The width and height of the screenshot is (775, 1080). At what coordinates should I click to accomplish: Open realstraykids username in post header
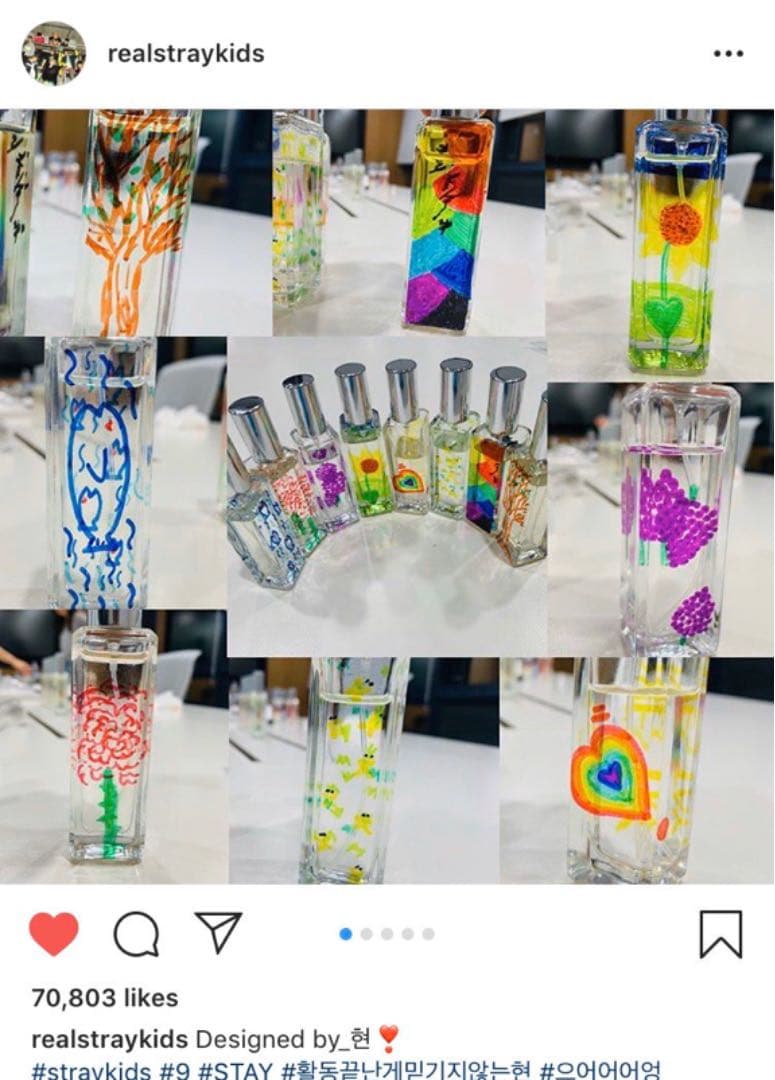point(186,54)
